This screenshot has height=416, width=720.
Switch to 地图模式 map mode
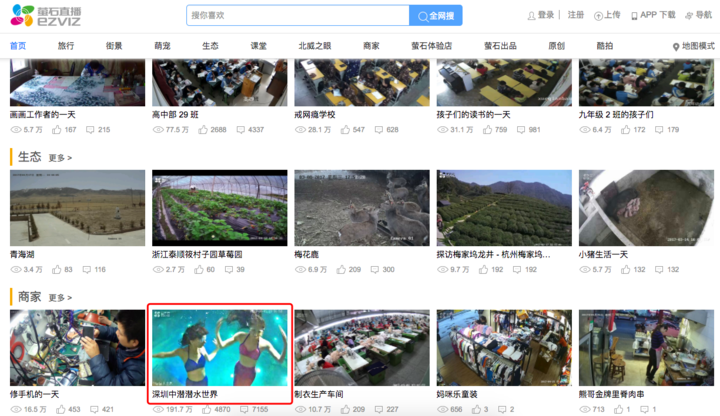pyautogui.click(x=694, y=47)
